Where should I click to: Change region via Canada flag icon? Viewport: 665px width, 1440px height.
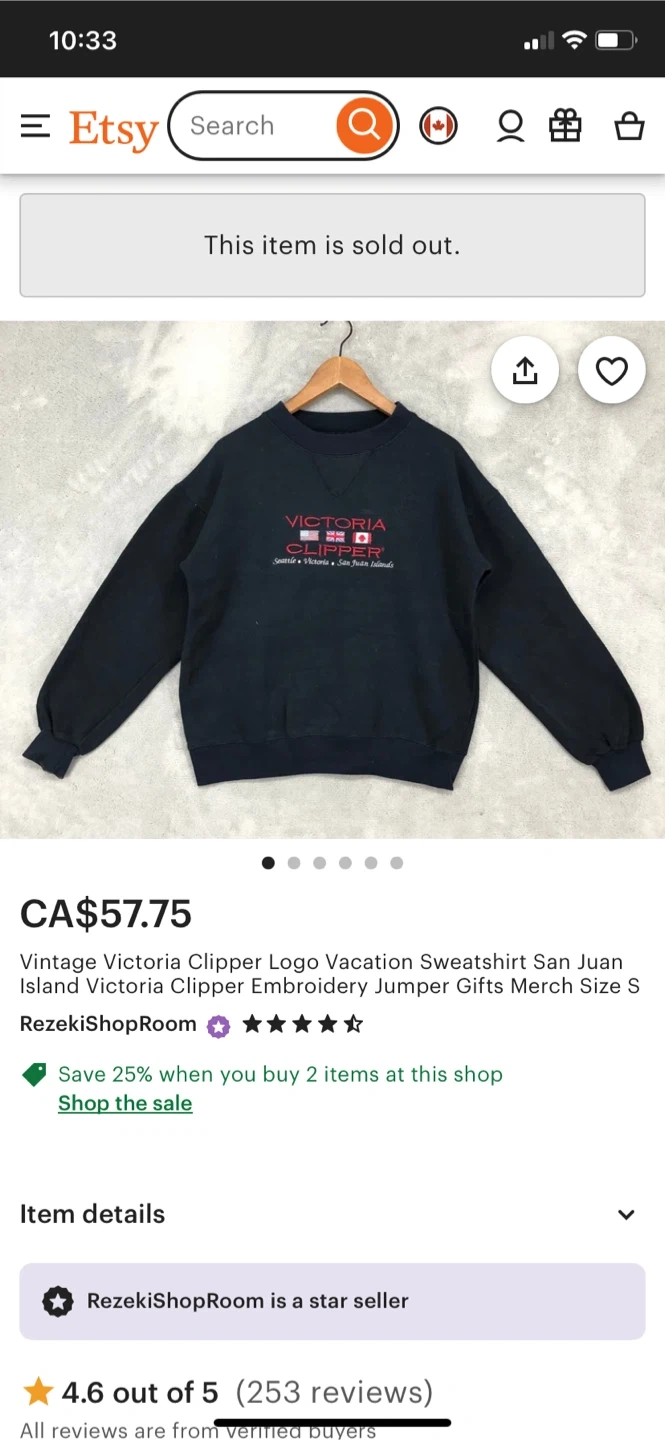pyautogui.click(x=438, y=126)
